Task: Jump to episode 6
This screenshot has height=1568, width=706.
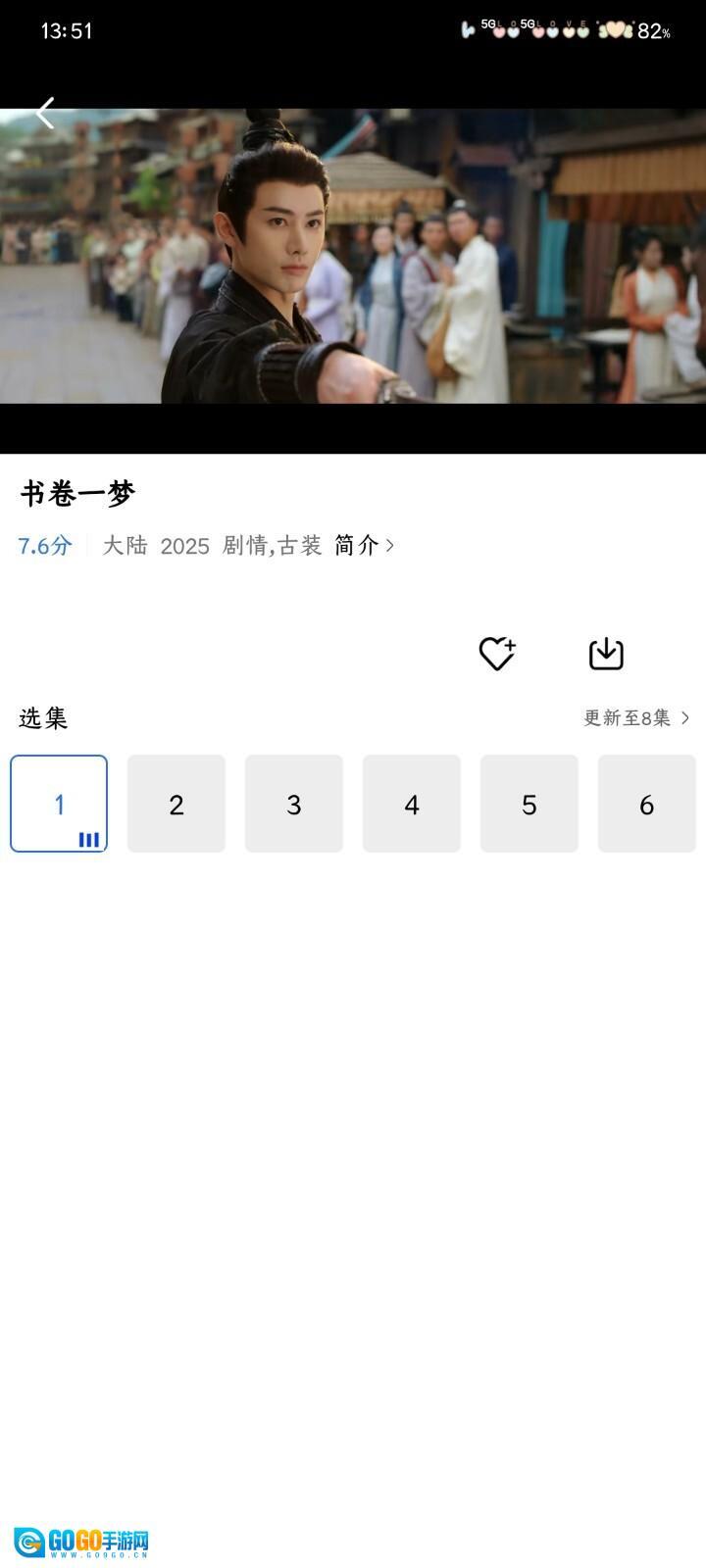Action: pos(647,804)
